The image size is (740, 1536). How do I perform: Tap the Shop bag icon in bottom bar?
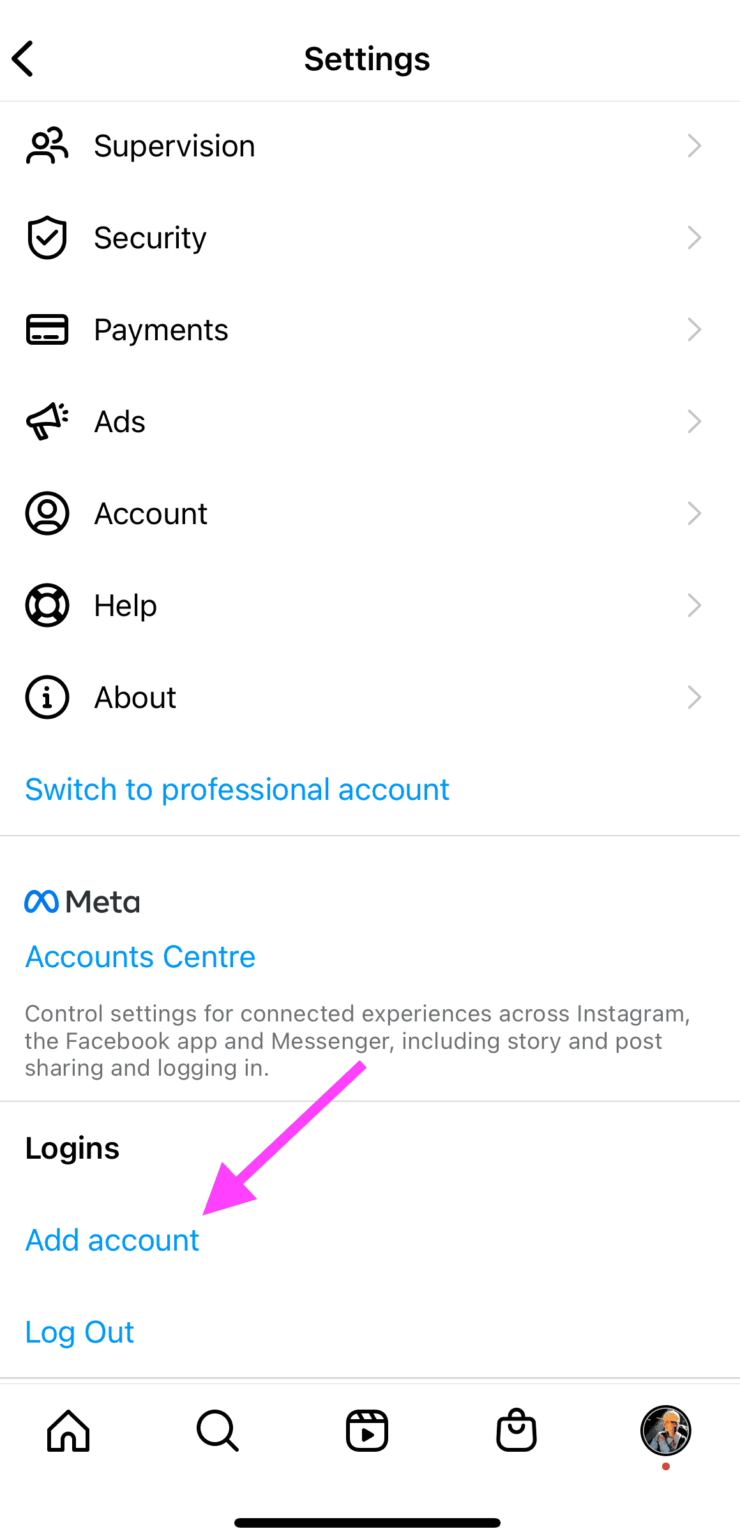pos(516,1430)
